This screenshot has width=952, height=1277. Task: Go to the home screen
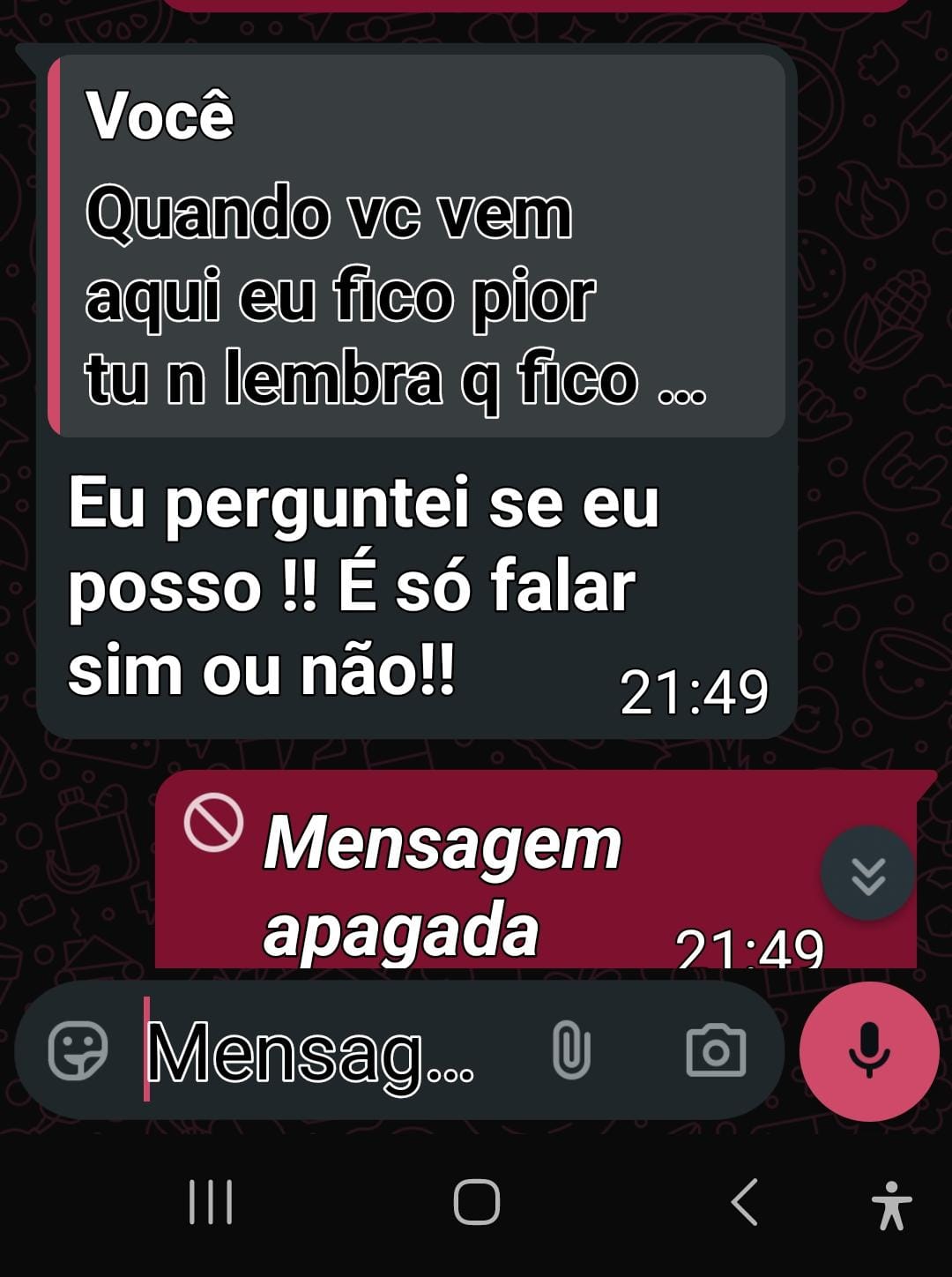coord(476,1201)
